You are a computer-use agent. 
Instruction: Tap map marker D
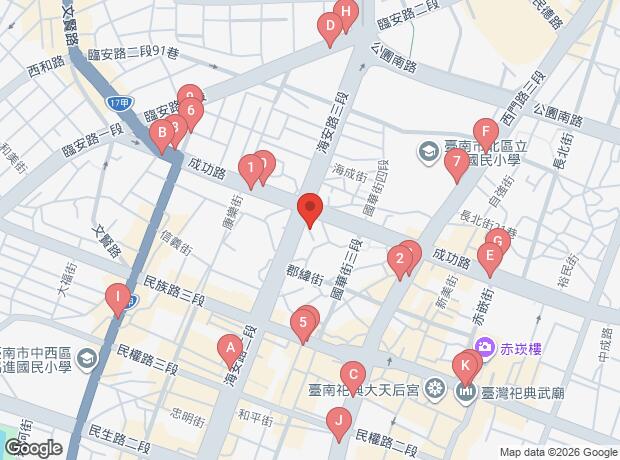pos(328,27)
